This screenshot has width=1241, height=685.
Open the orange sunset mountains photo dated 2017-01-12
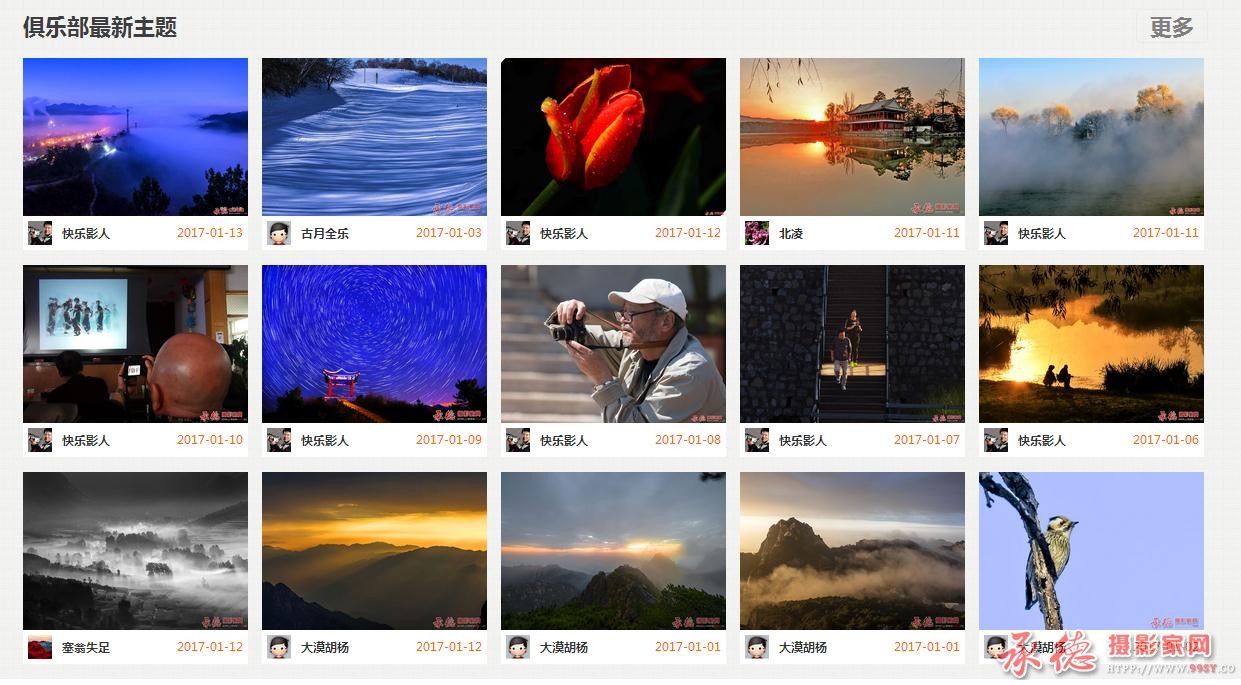[374, 551]
